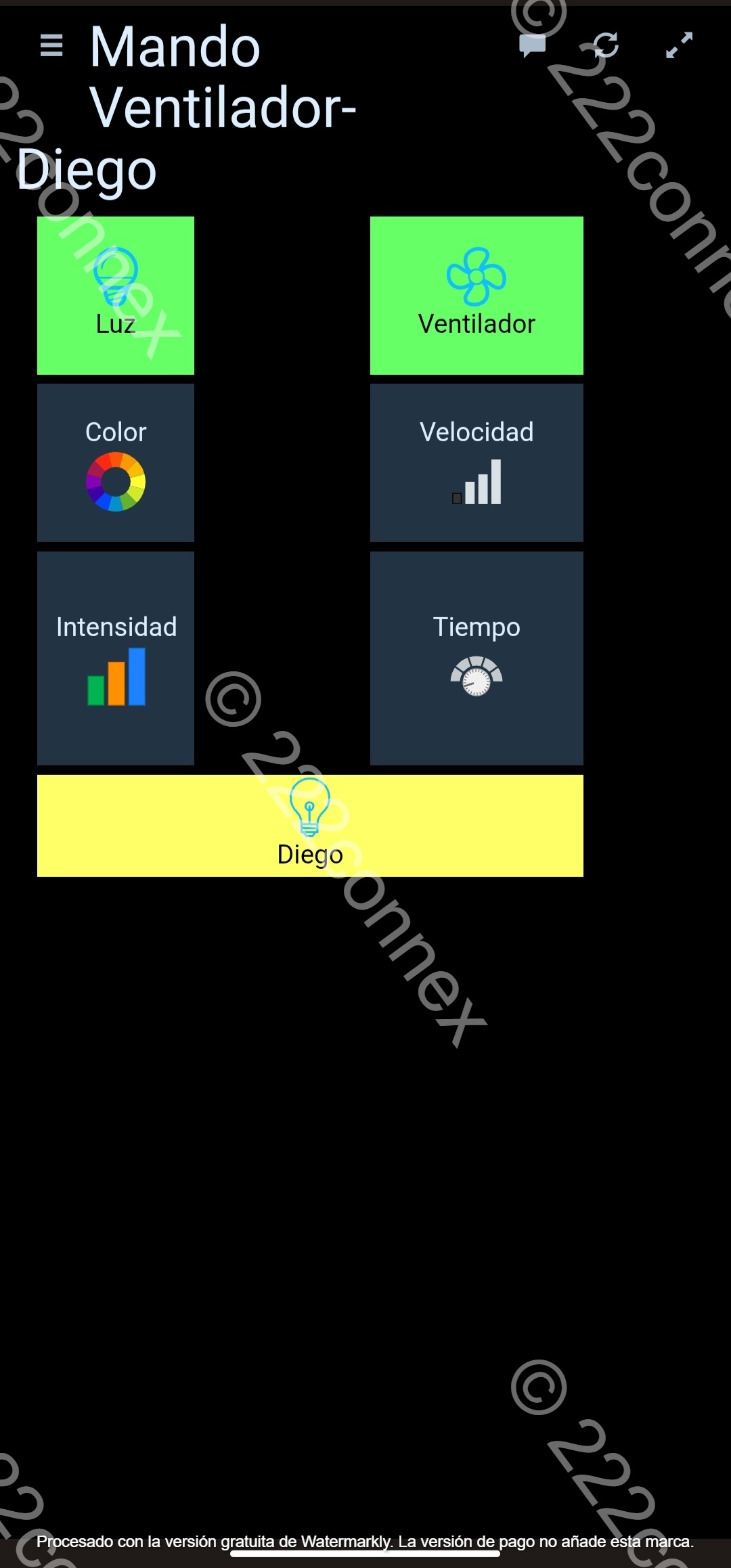Open the Velocidad speed tile

click(x=477, y=463)
